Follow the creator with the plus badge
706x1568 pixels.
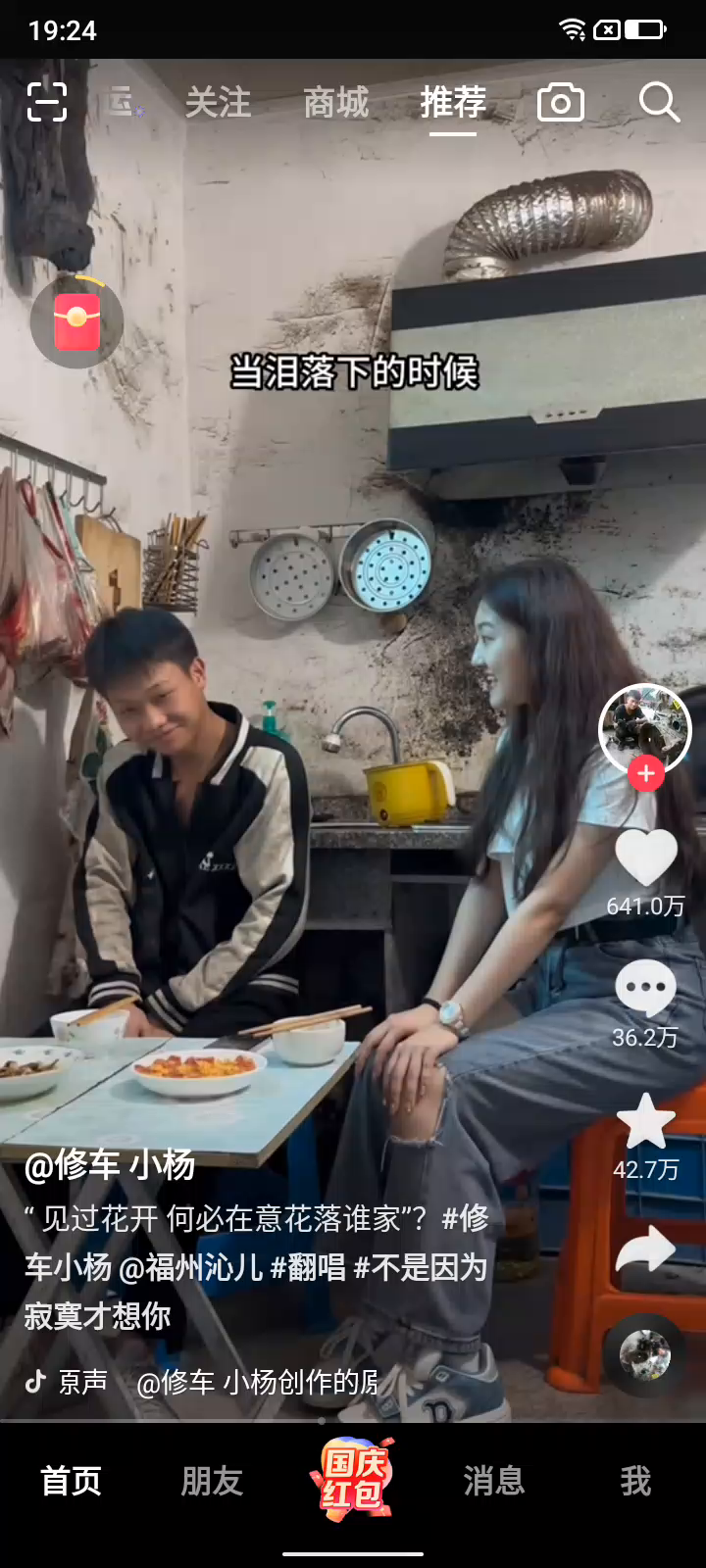(x=646, y=774)
